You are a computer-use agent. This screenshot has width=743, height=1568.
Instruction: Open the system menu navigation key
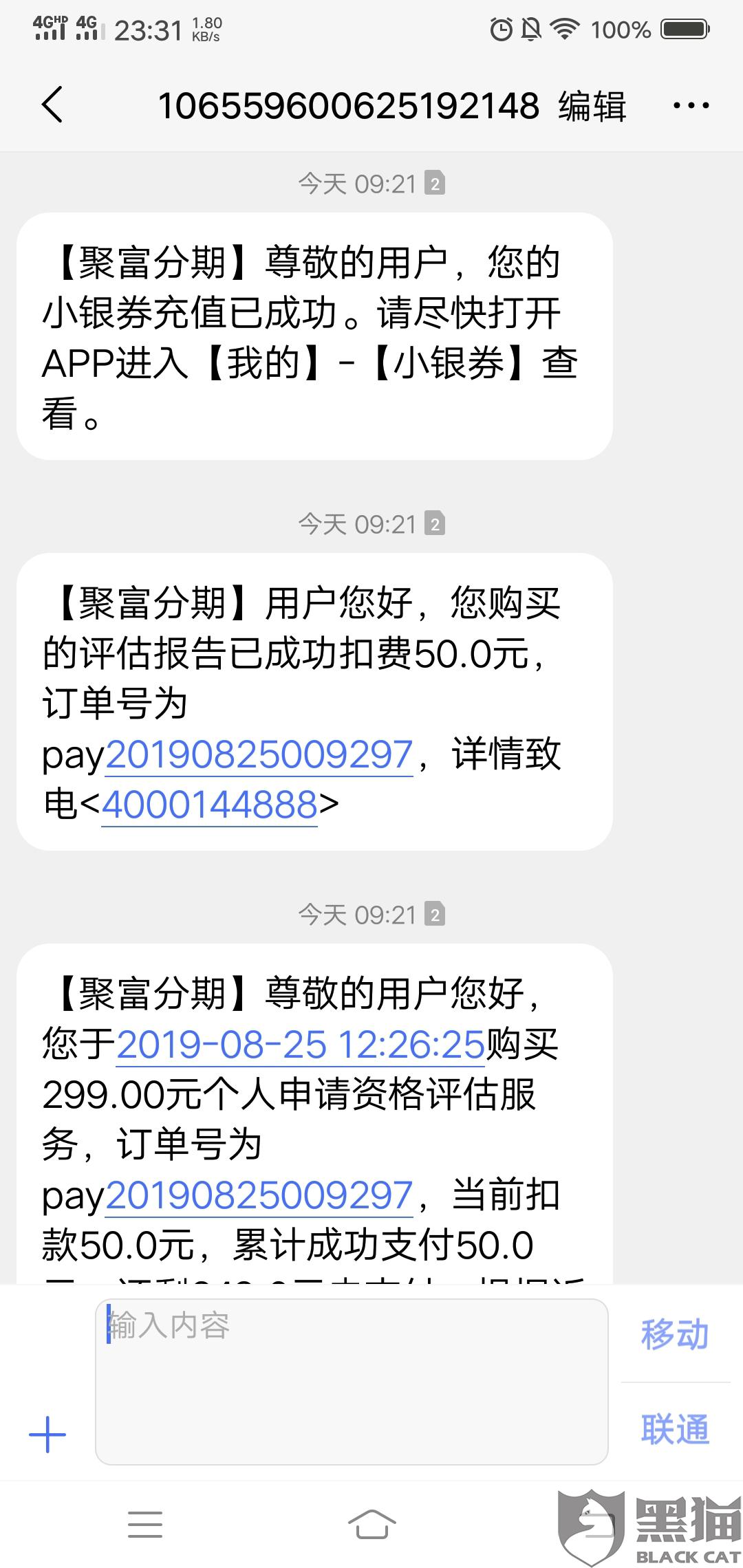[145, 1524]
